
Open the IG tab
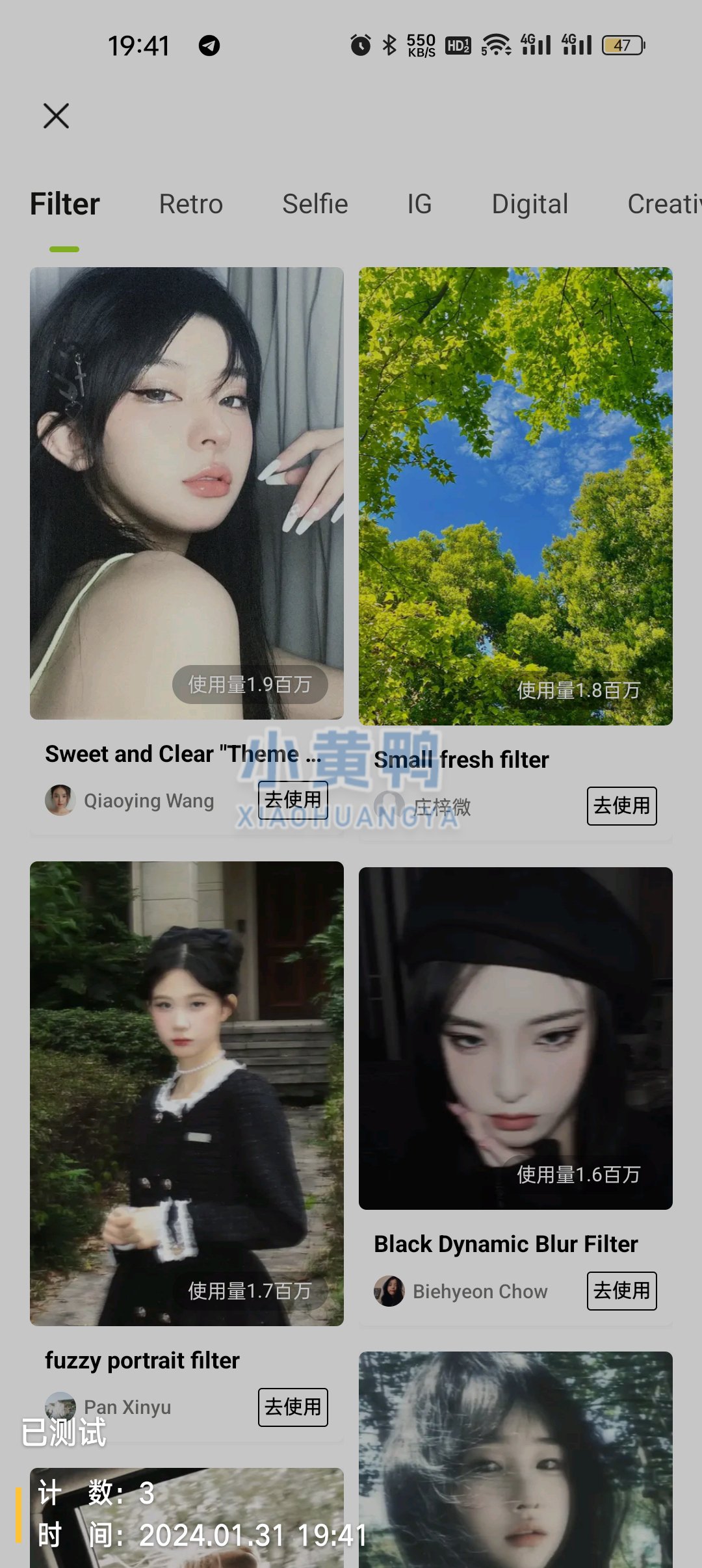pyautogui.click(x=419, y=204)
